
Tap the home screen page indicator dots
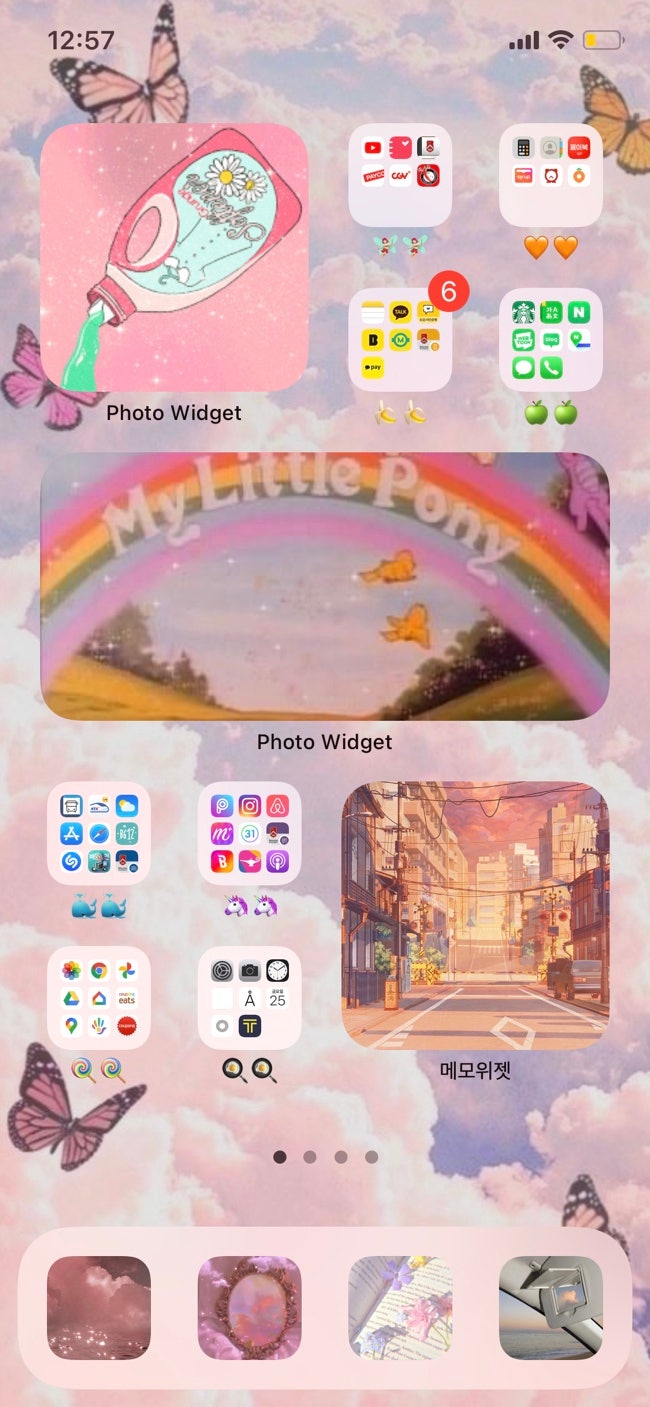[x=325, y=1157]
